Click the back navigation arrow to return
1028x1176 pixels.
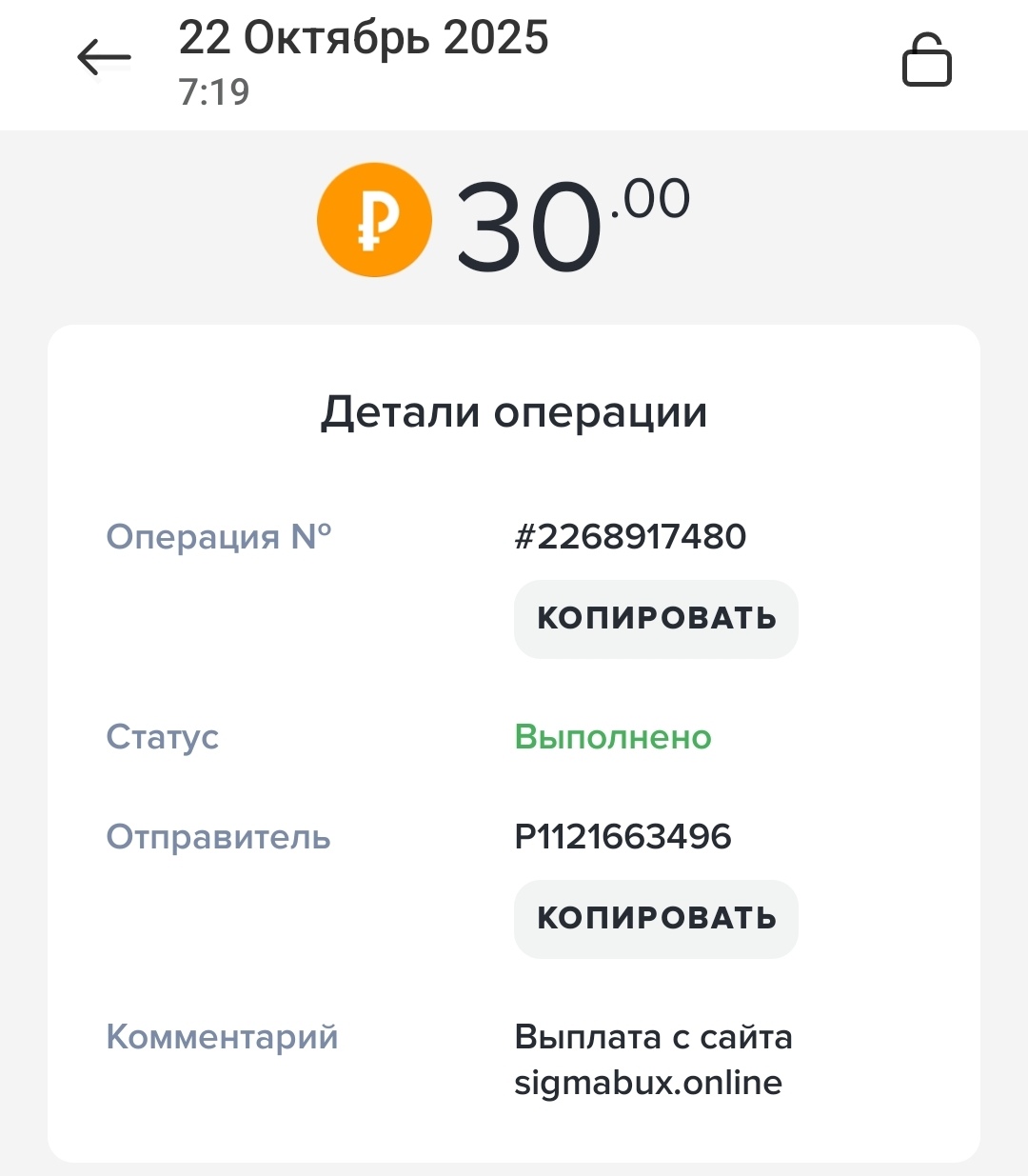click(103, 57)
